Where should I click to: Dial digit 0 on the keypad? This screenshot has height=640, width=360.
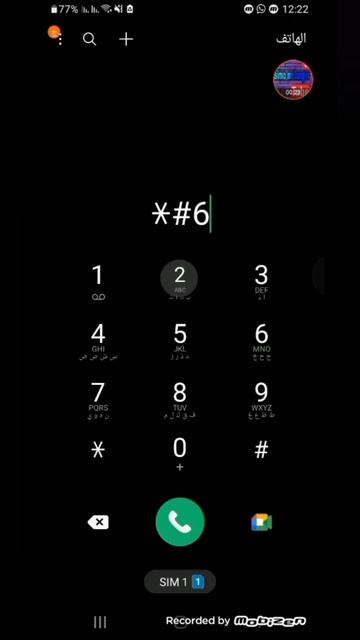(x=180, y=454)
